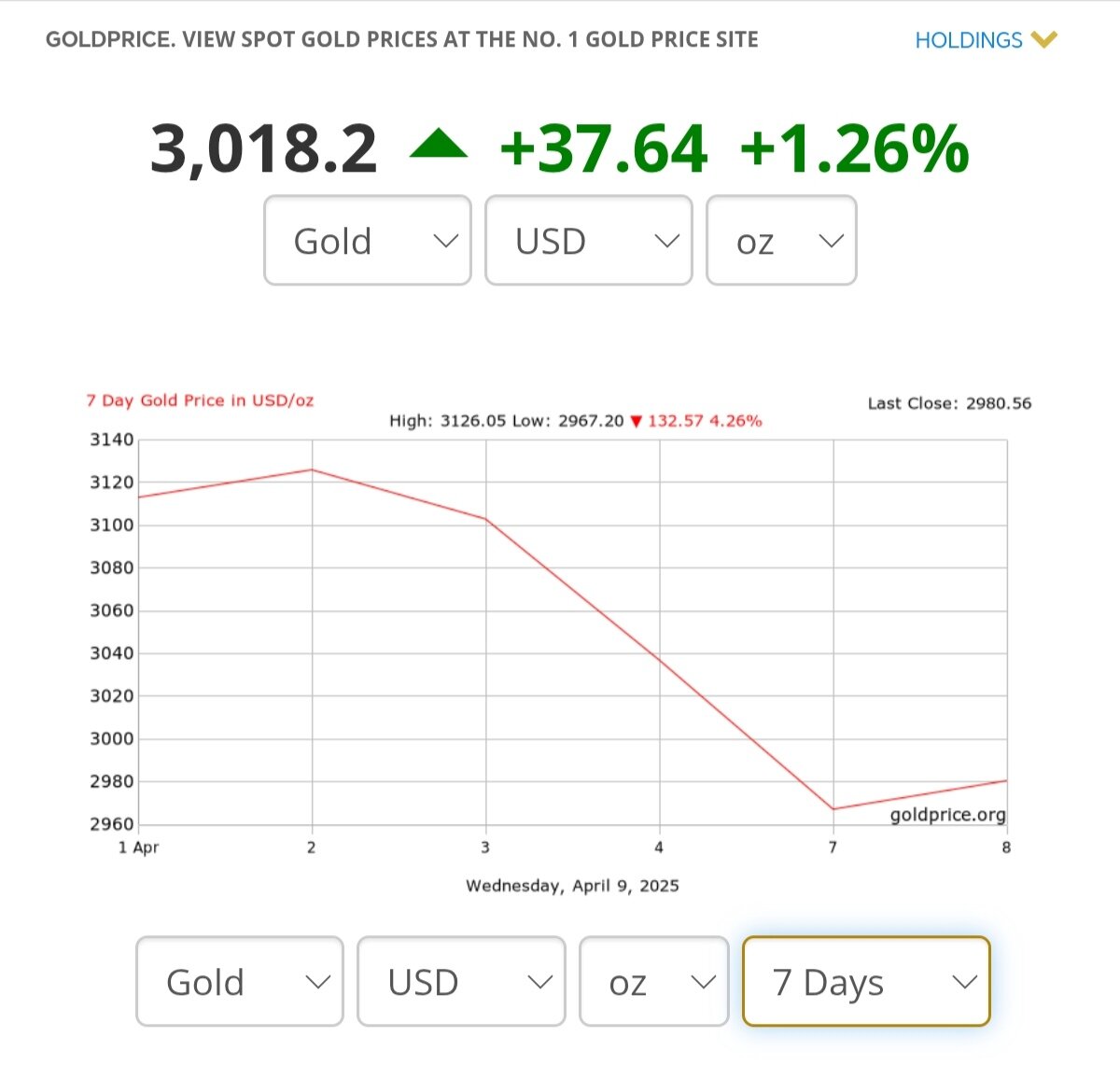
Task: Expand the HOLDINGS section
Action: click(x=985, y=40)
